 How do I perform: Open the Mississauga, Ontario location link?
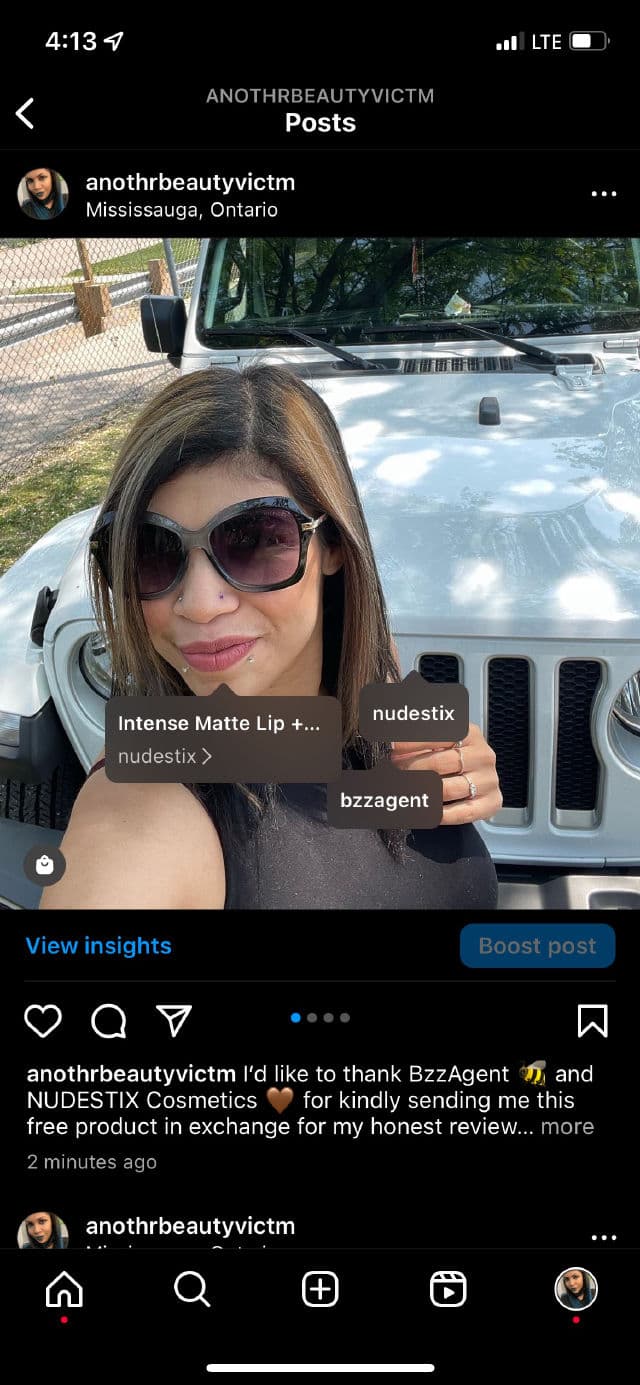182,210
